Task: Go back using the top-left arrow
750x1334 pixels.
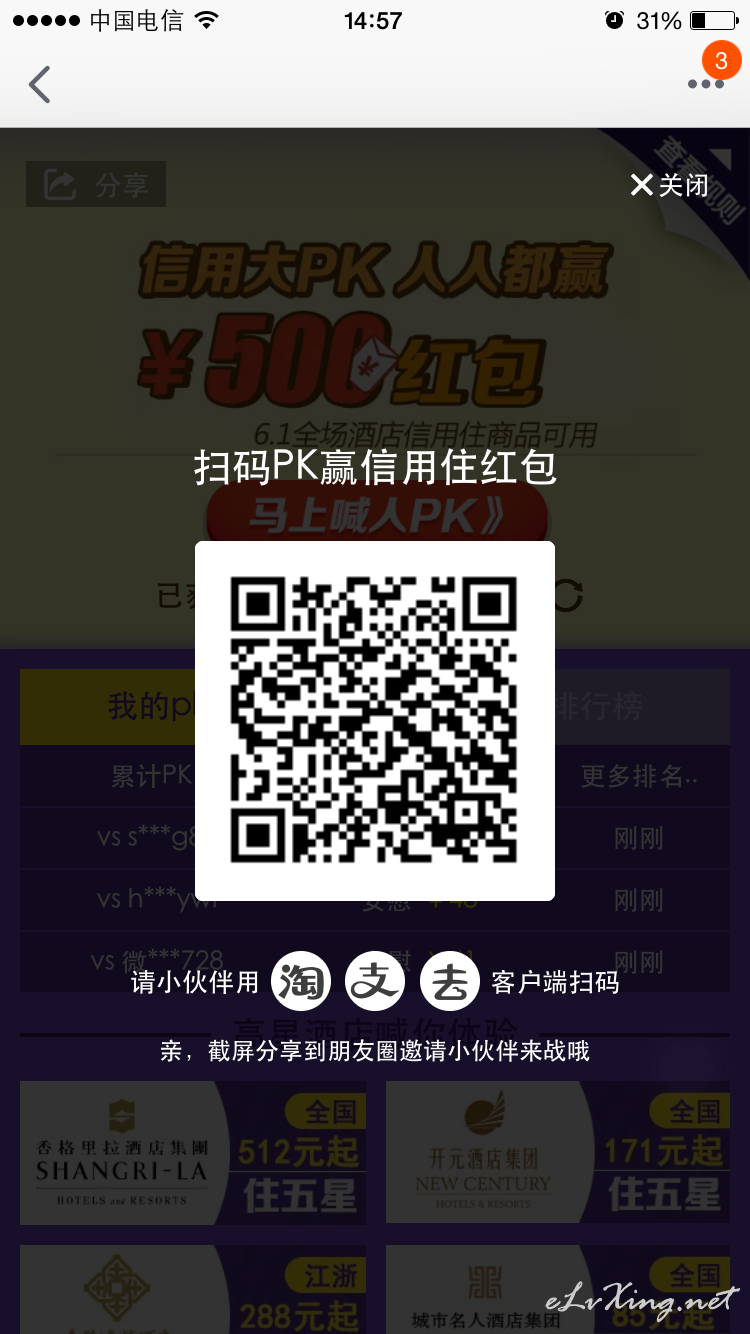Action: tap(40, 85)
